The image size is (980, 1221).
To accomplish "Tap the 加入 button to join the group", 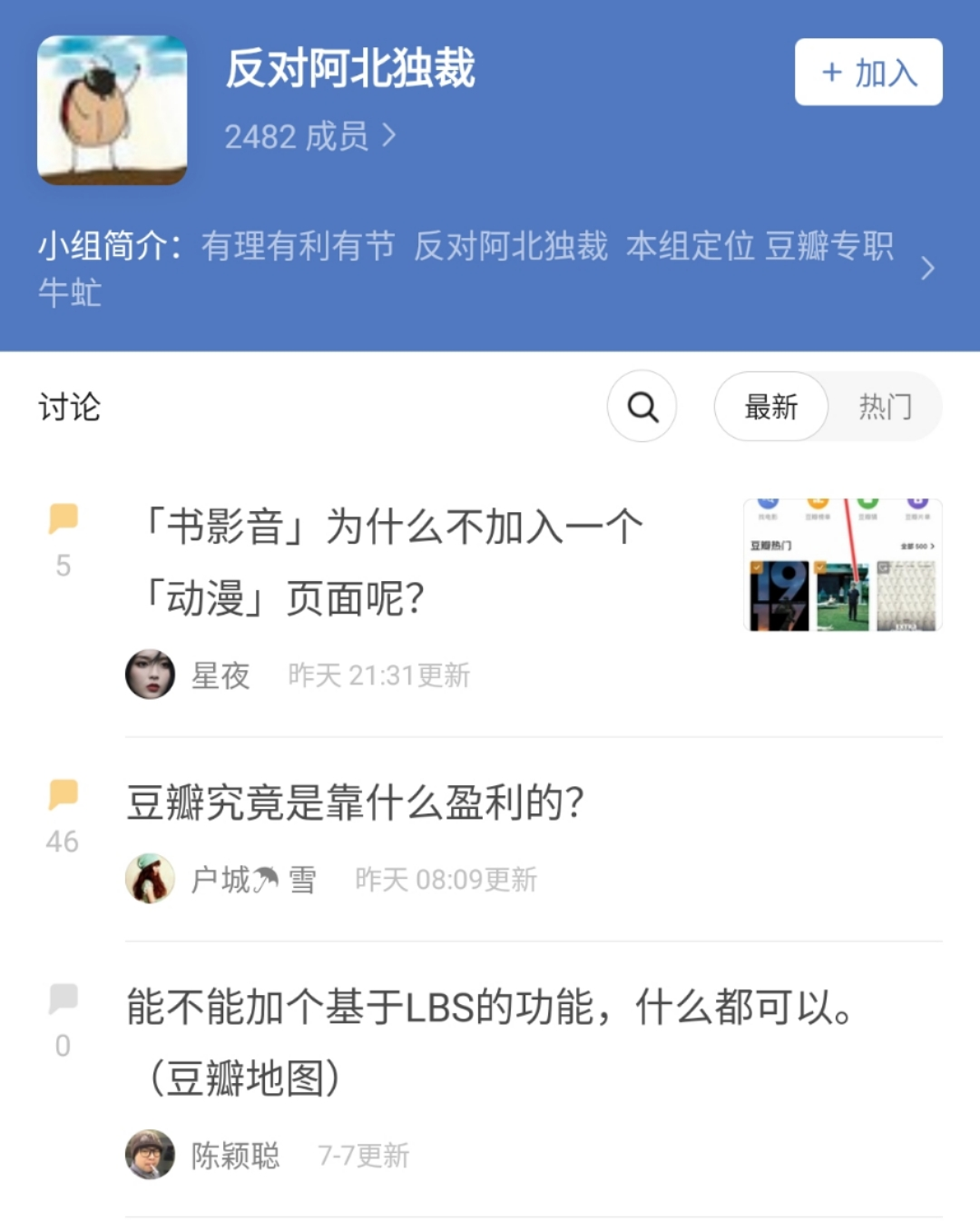I will pyautogui.click(x=867, y=73).
